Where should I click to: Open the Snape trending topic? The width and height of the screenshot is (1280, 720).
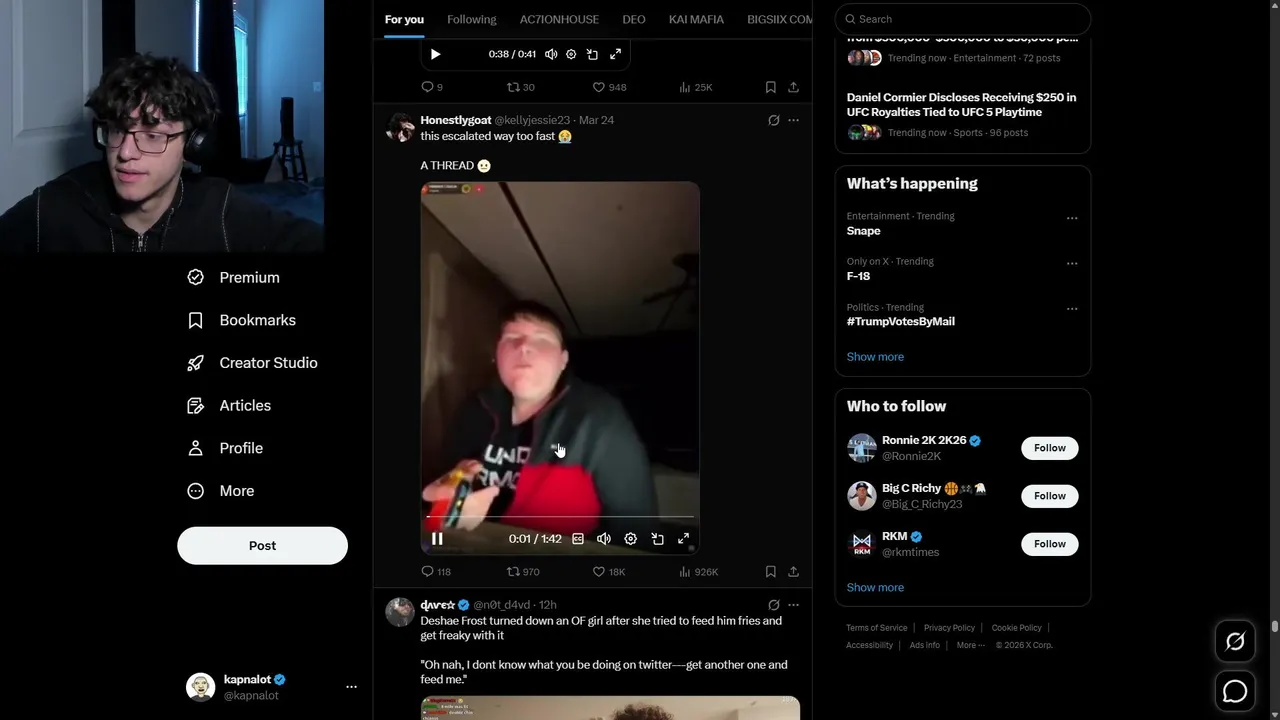864,231
